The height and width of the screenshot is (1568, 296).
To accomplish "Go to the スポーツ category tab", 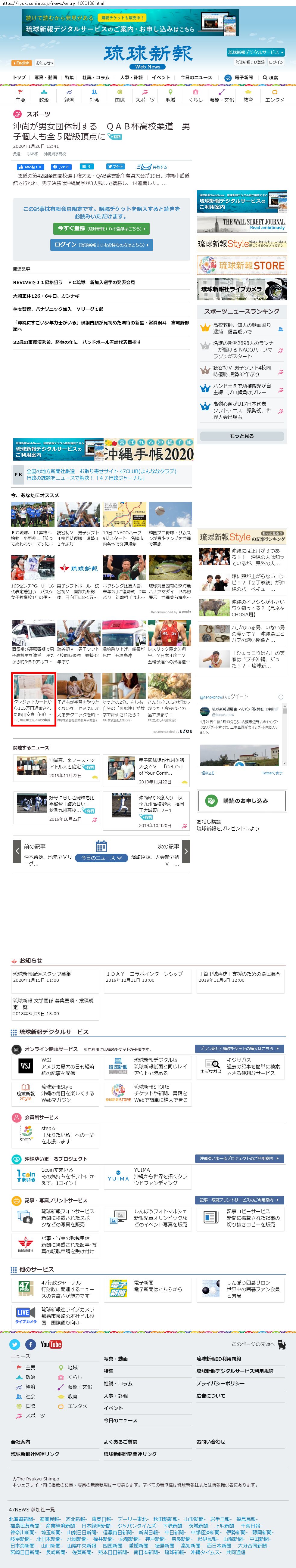I will (145, 96).
